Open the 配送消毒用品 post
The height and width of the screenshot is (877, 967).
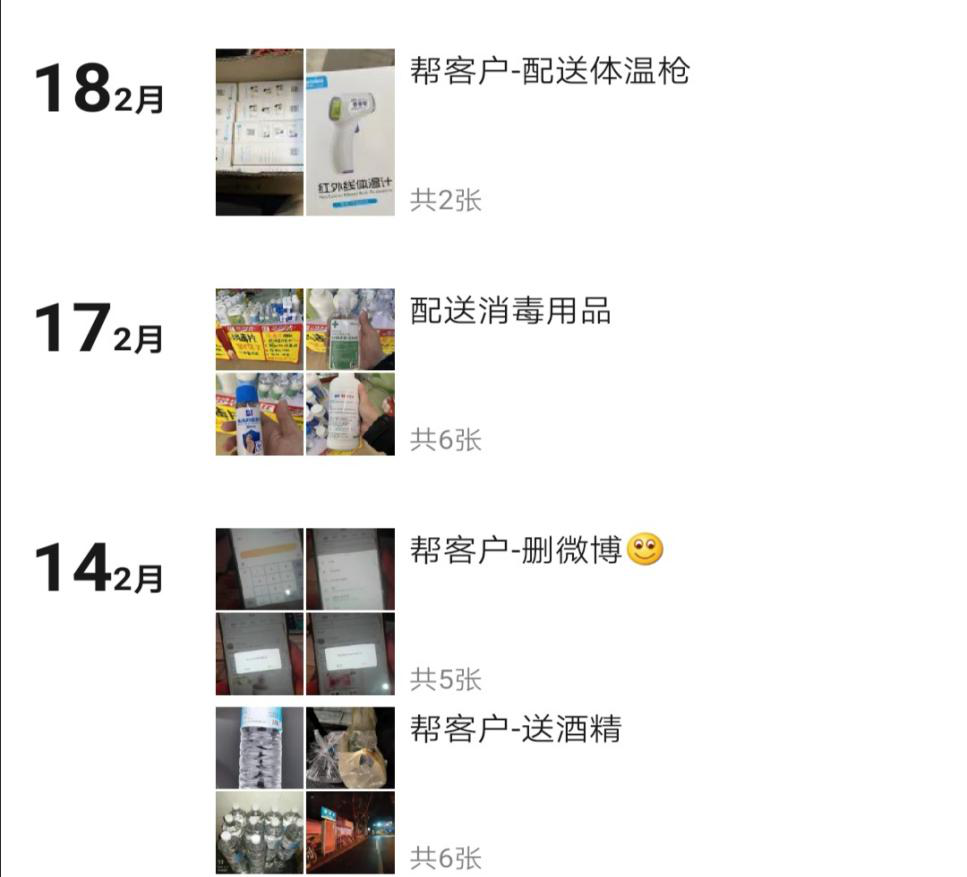tap(510, 311)
